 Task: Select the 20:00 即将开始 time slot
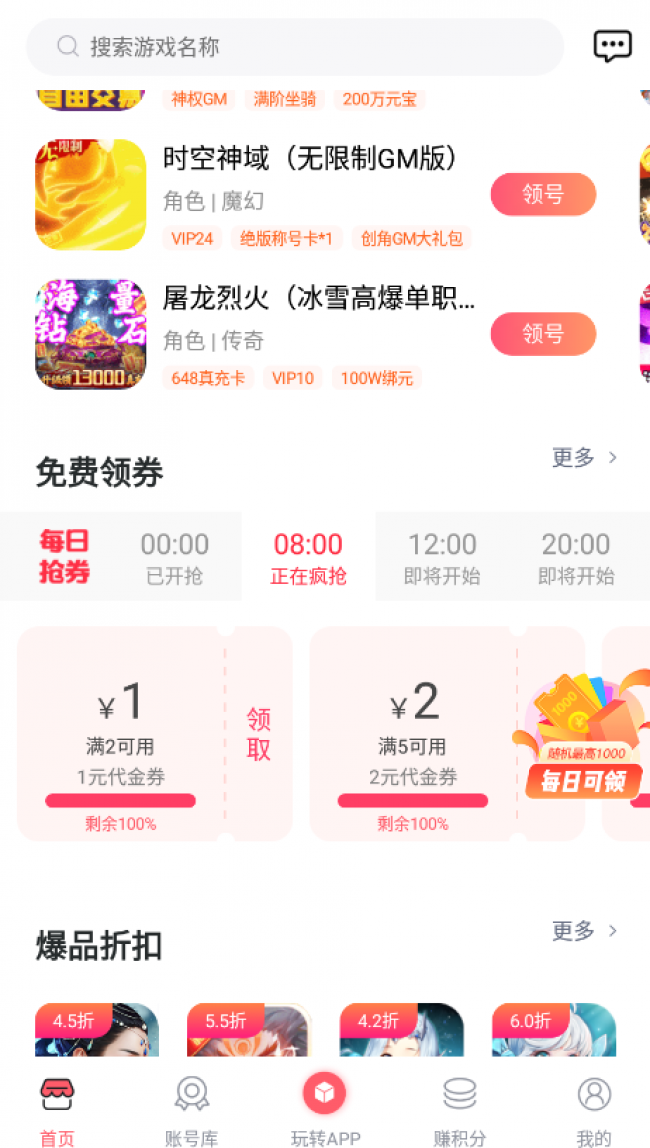coord(576,557)
